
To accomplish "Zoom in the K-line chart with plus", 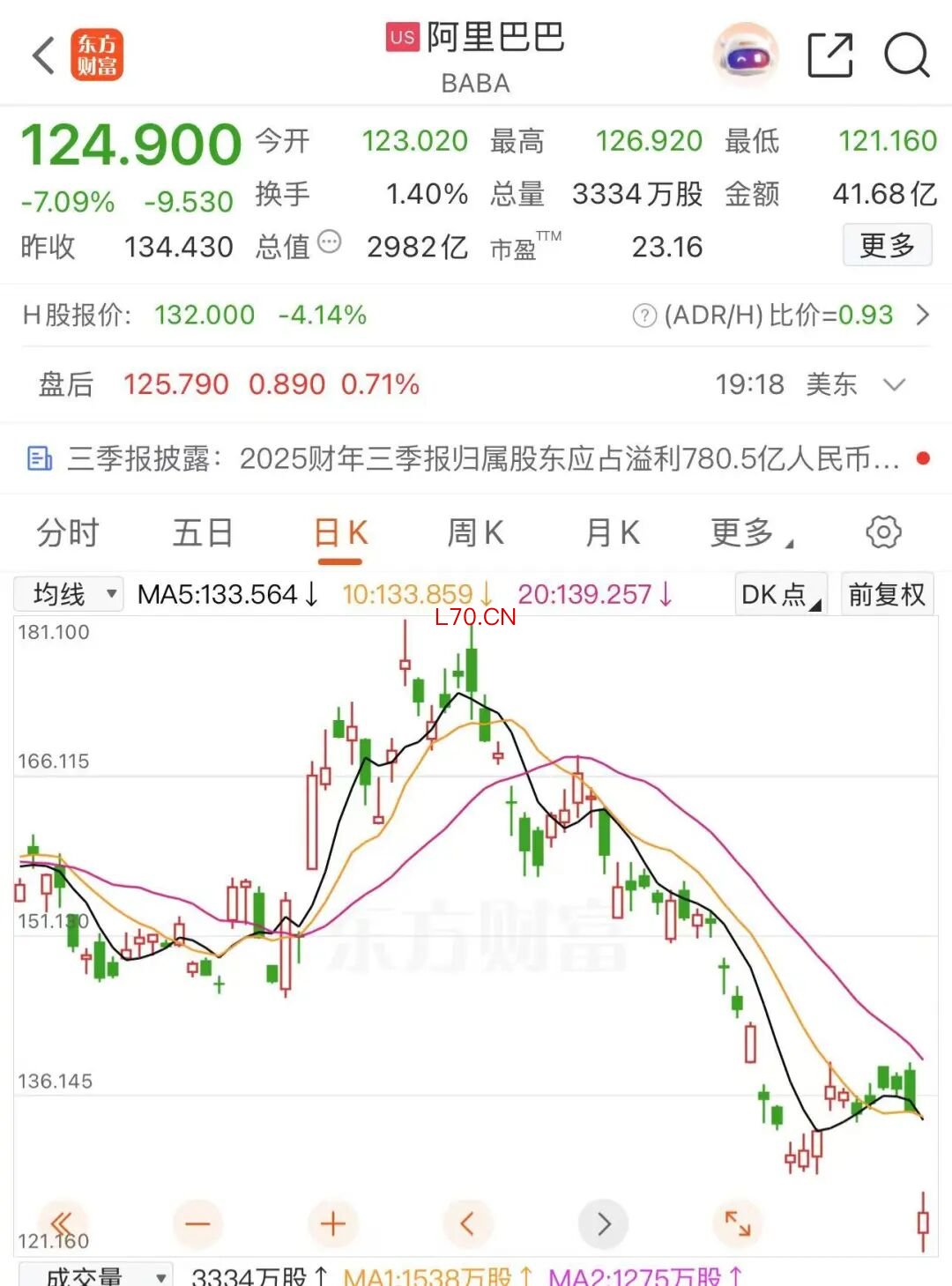I will [332, 1223].
